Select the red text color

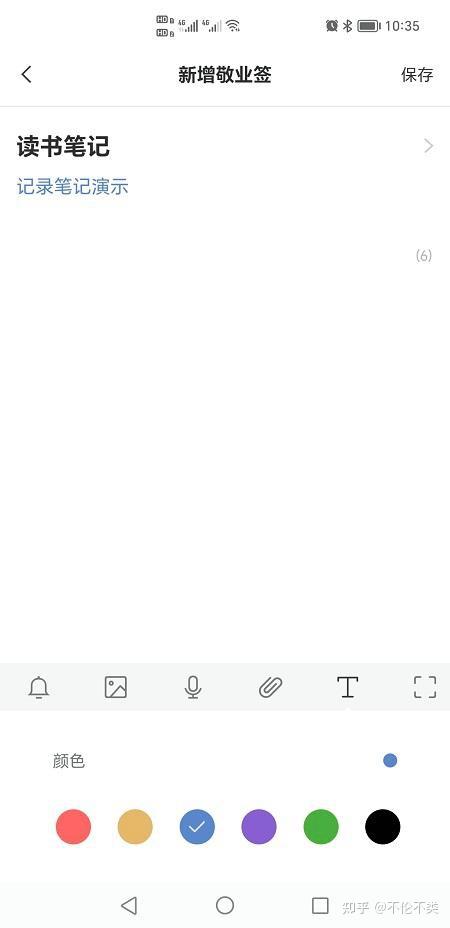pos(73,826)
